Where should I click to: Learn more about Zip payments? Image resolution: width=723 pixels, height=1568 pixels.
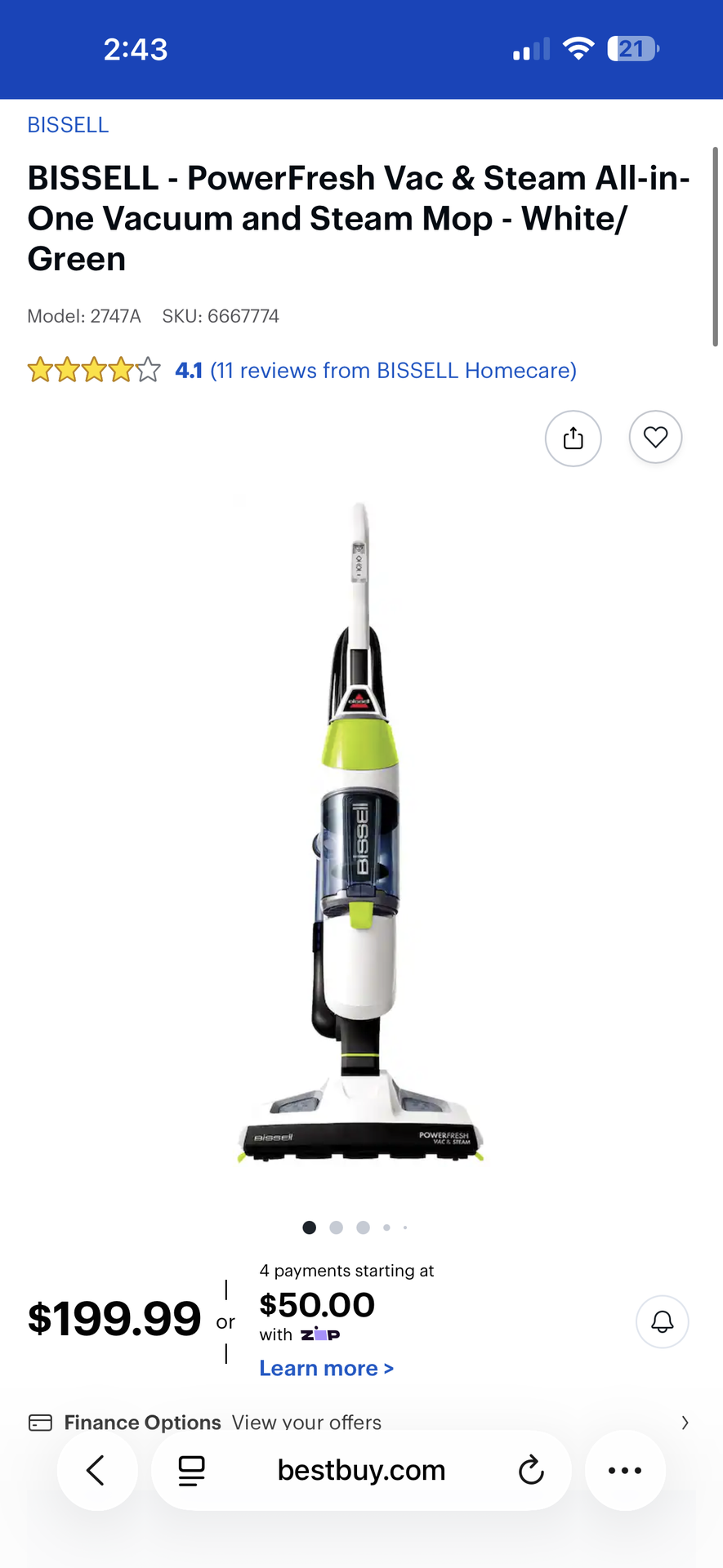pos(326,1369)
